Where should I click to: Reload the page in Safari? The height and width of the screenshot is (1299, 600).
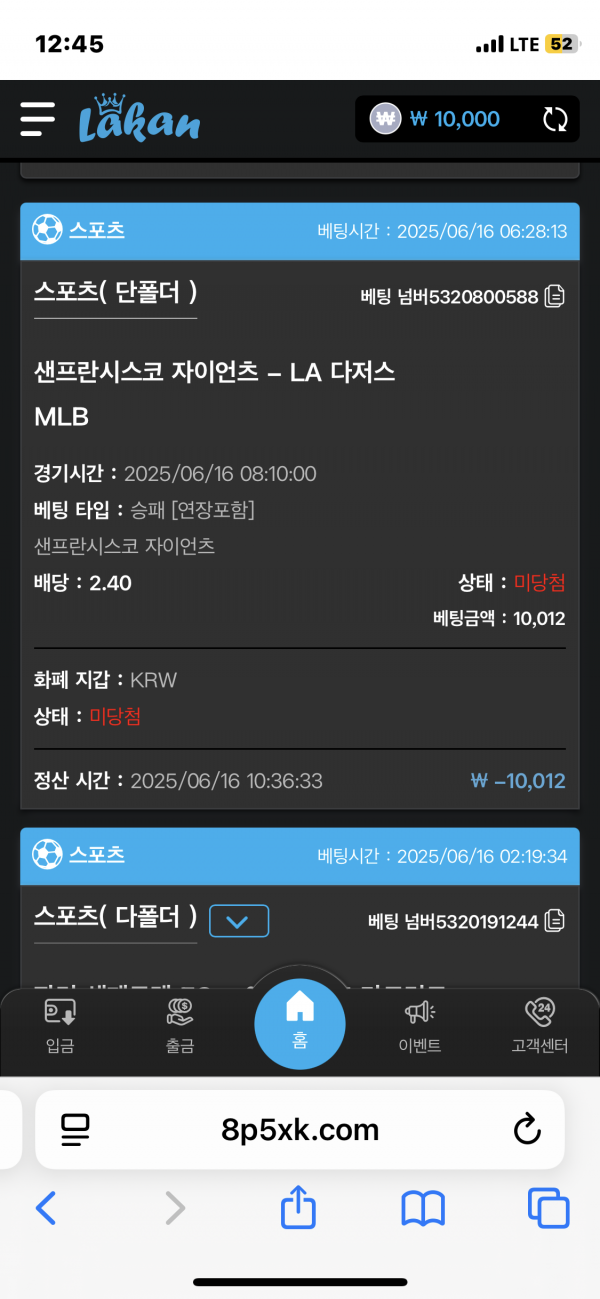[527, 1130]
